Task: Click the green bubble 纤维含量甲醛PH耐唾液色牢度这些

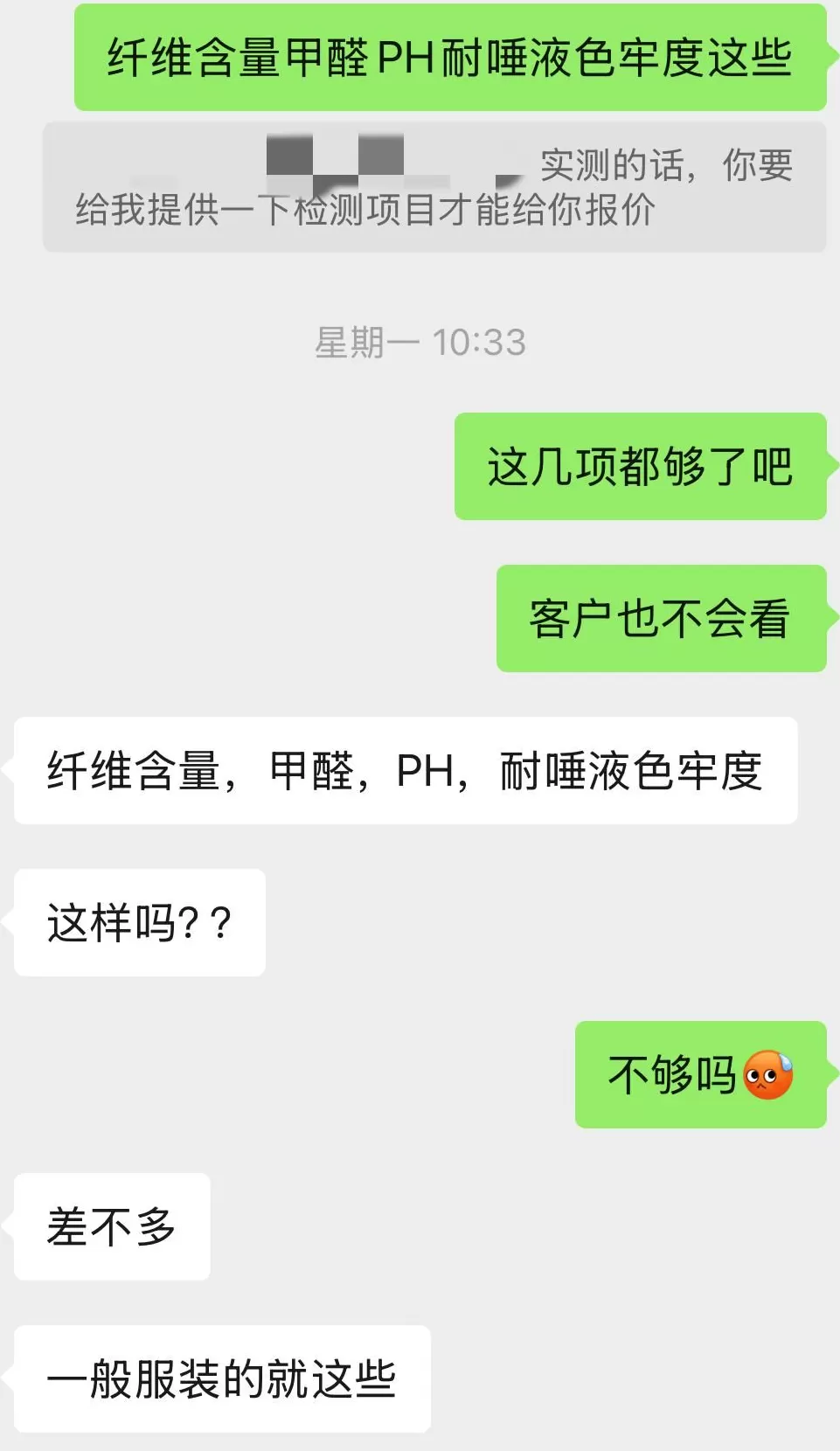Action: pos(449,55)
